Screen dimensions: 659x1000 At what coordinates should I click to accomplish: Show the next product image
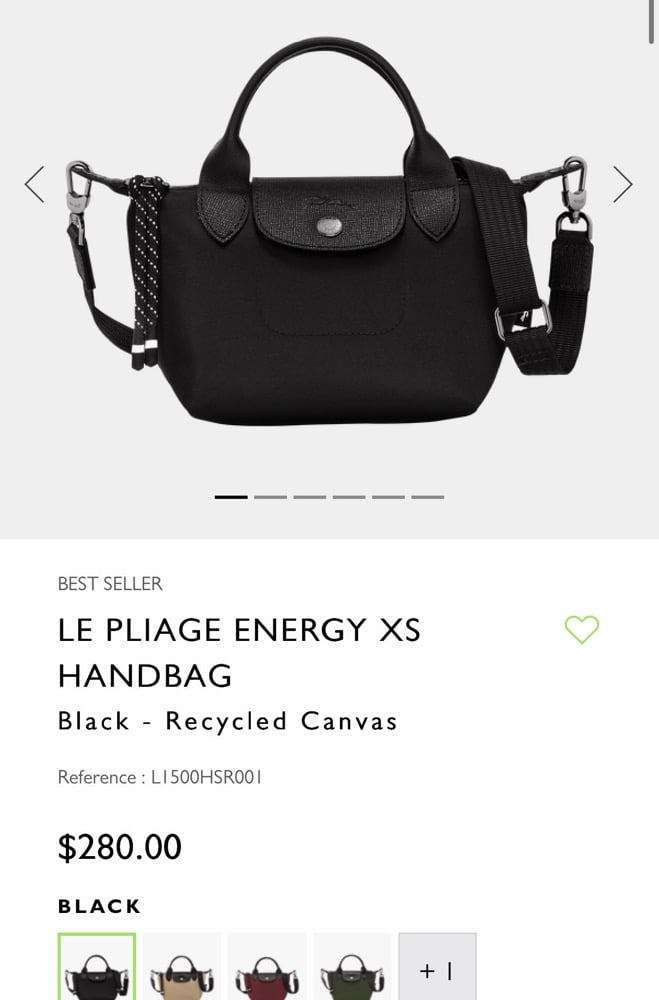pos(622,184)
